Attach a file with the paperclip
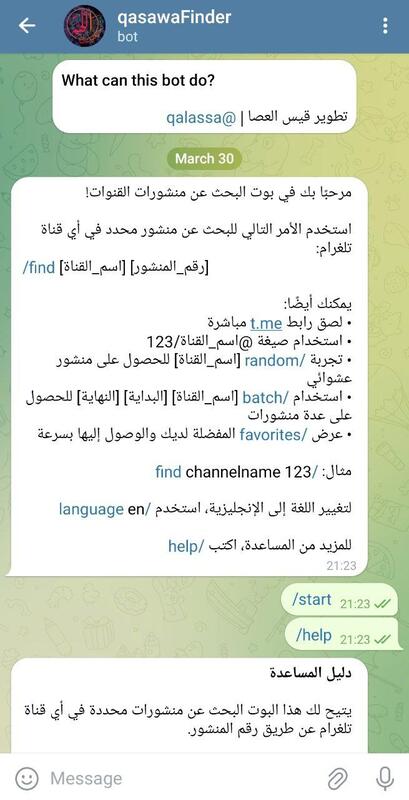This screenshot has height=800, width=409. pyautogui.click(x=337, y=779)
